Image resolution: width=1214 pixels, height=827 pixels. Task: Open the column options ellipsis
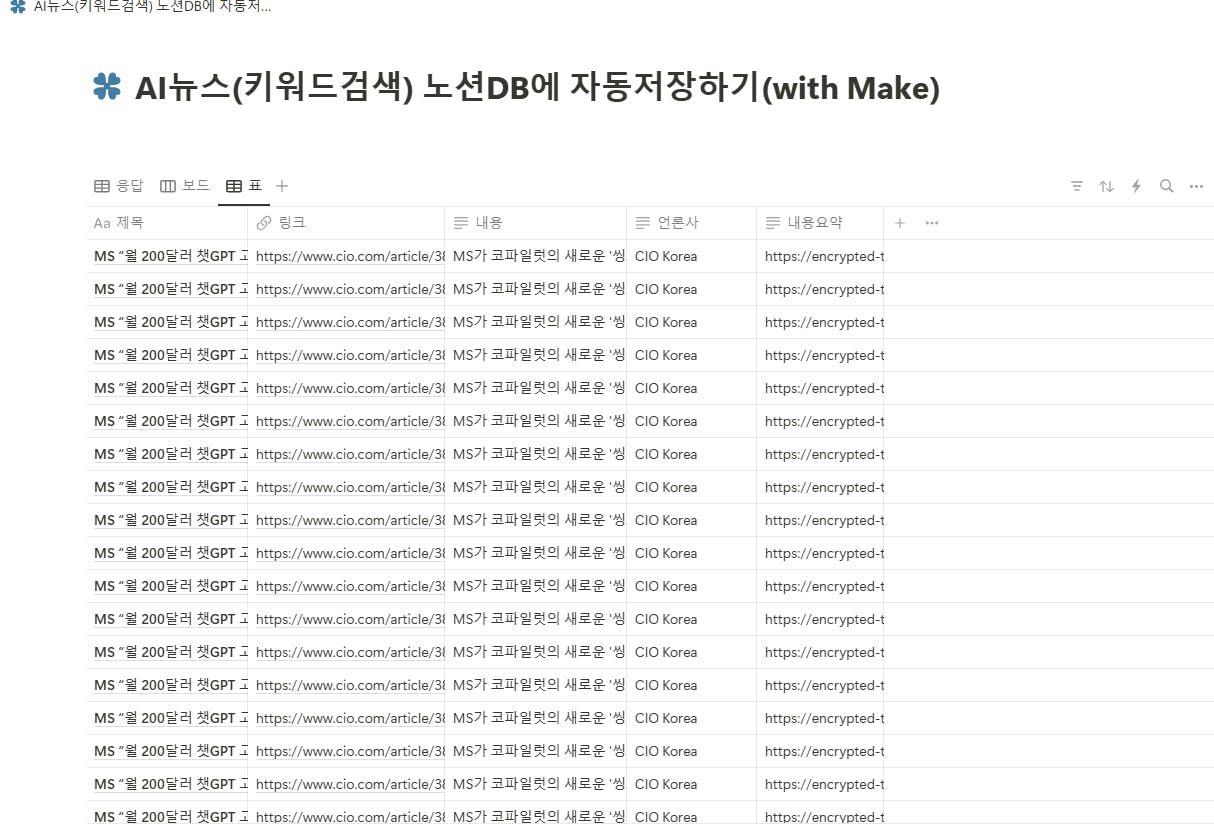(x=932, y=223)
